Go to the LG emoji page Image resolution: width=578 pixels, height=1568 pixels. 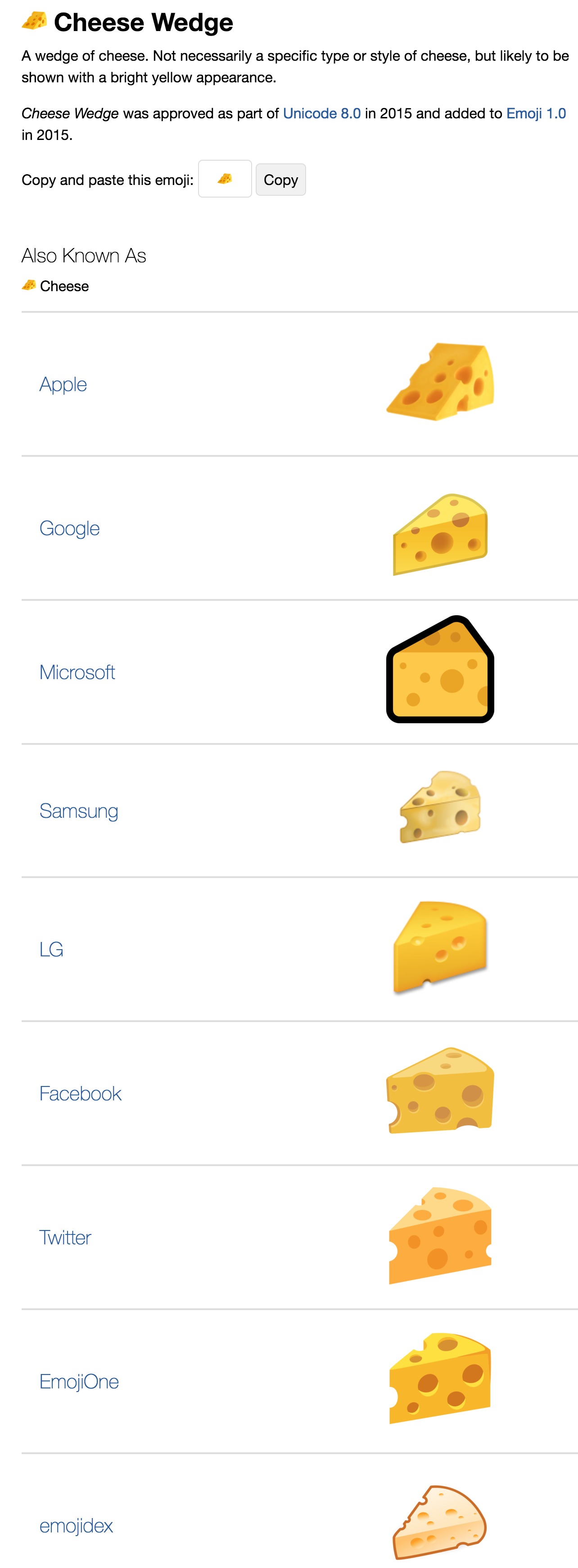(x=51, y=950)
